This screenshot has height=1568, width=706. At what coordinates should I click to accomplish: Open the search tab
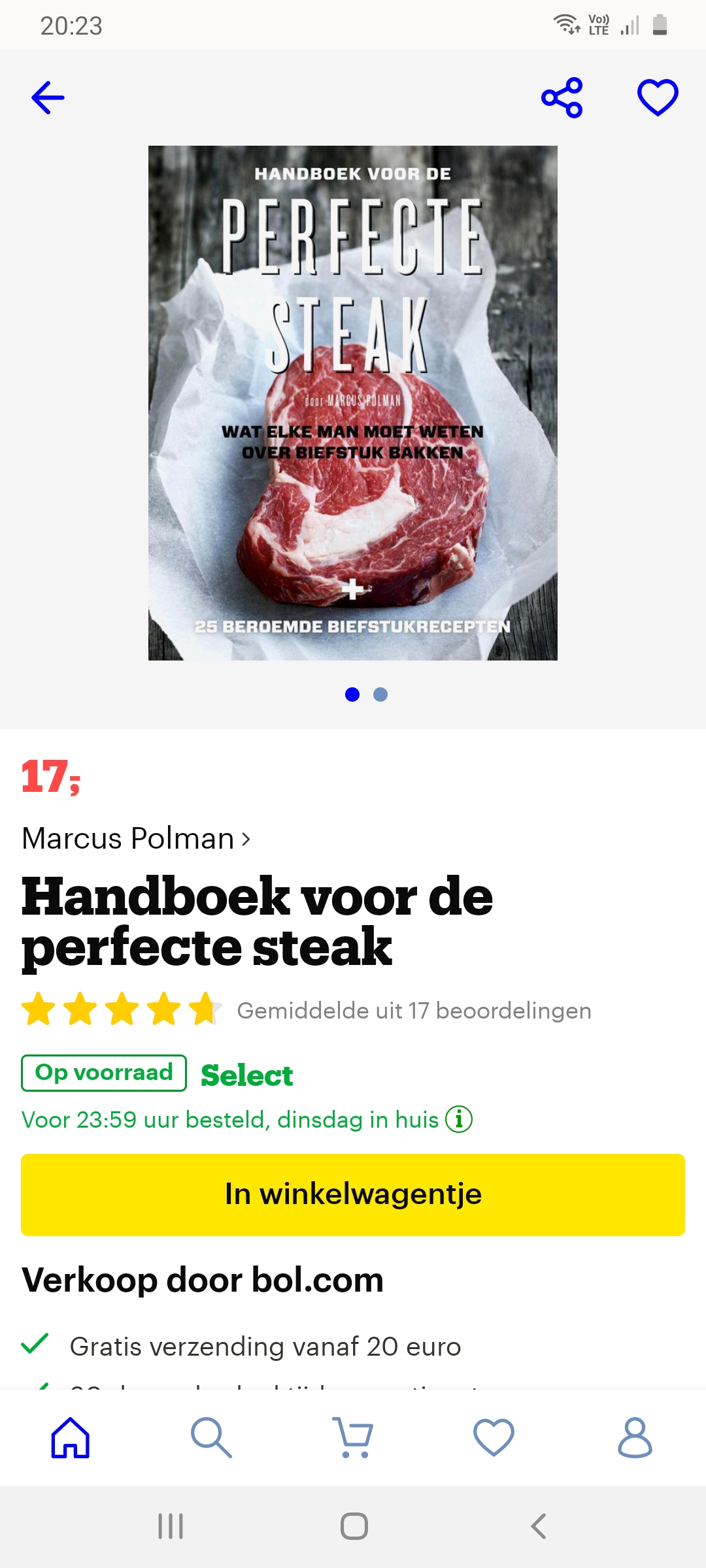[212, 1437]
